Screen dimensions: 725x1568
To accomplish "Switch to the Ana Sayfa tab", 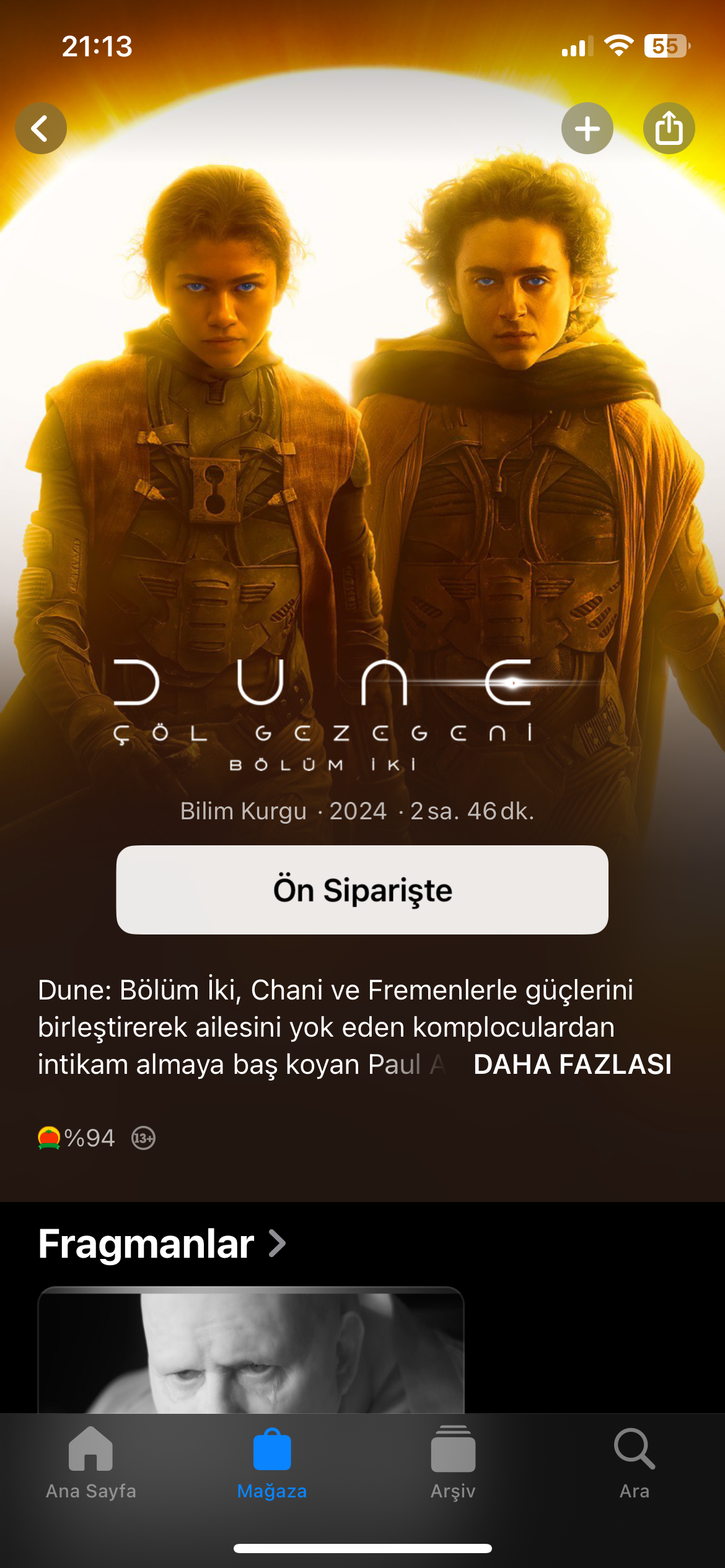I will (x=90, y=1463).
